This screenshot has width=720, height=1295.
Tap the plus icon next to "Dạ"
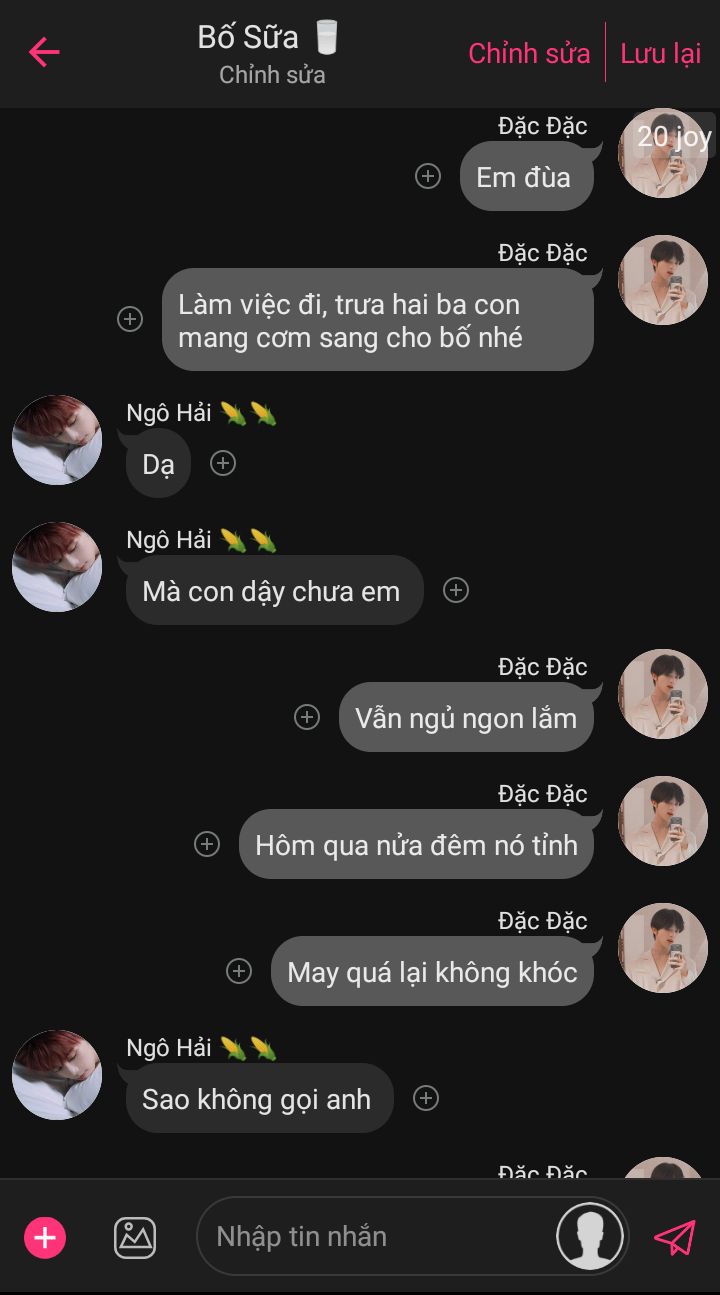[223, 463]
